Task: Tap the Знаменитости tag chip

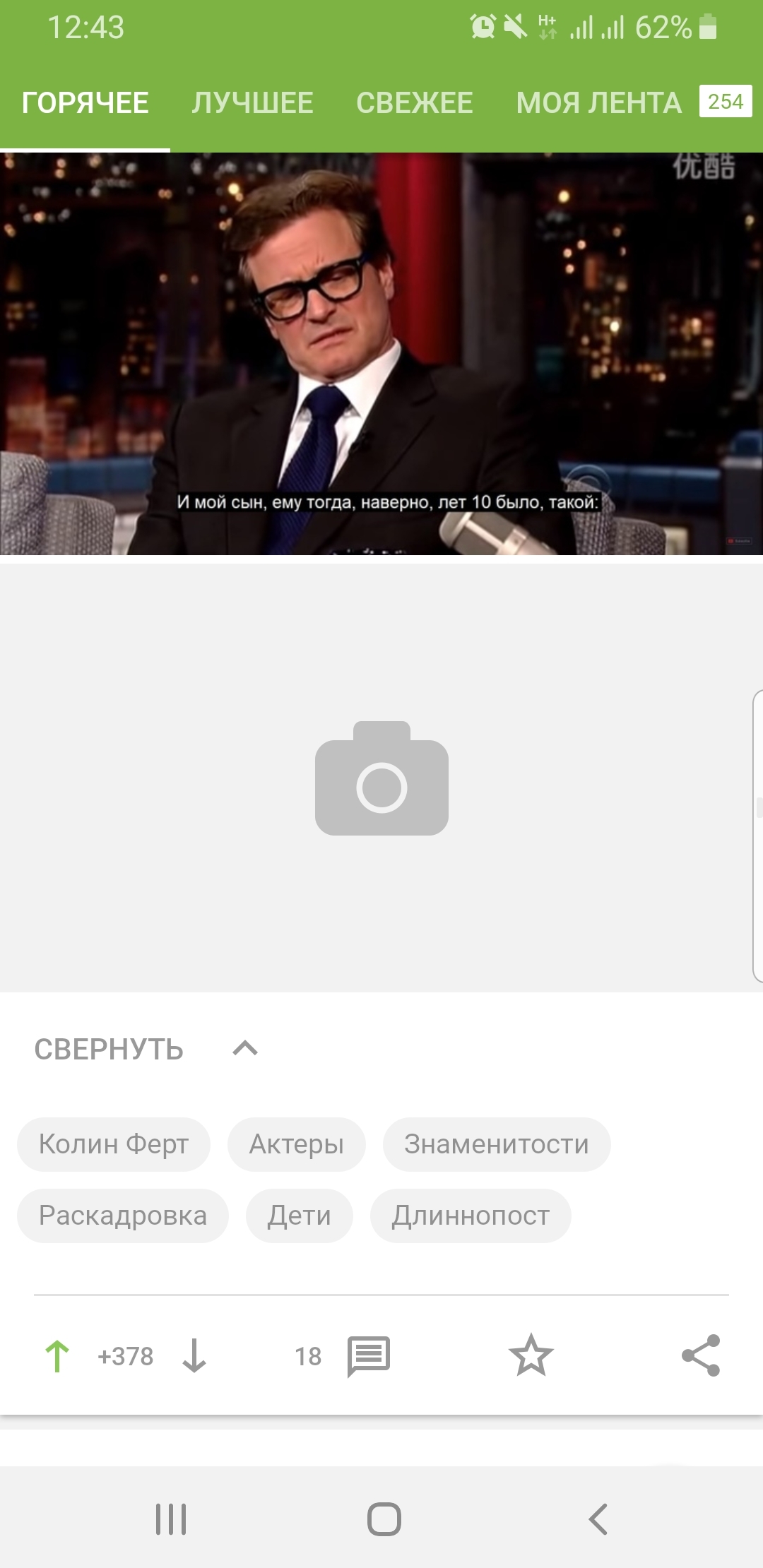Action: point(496,1144)
